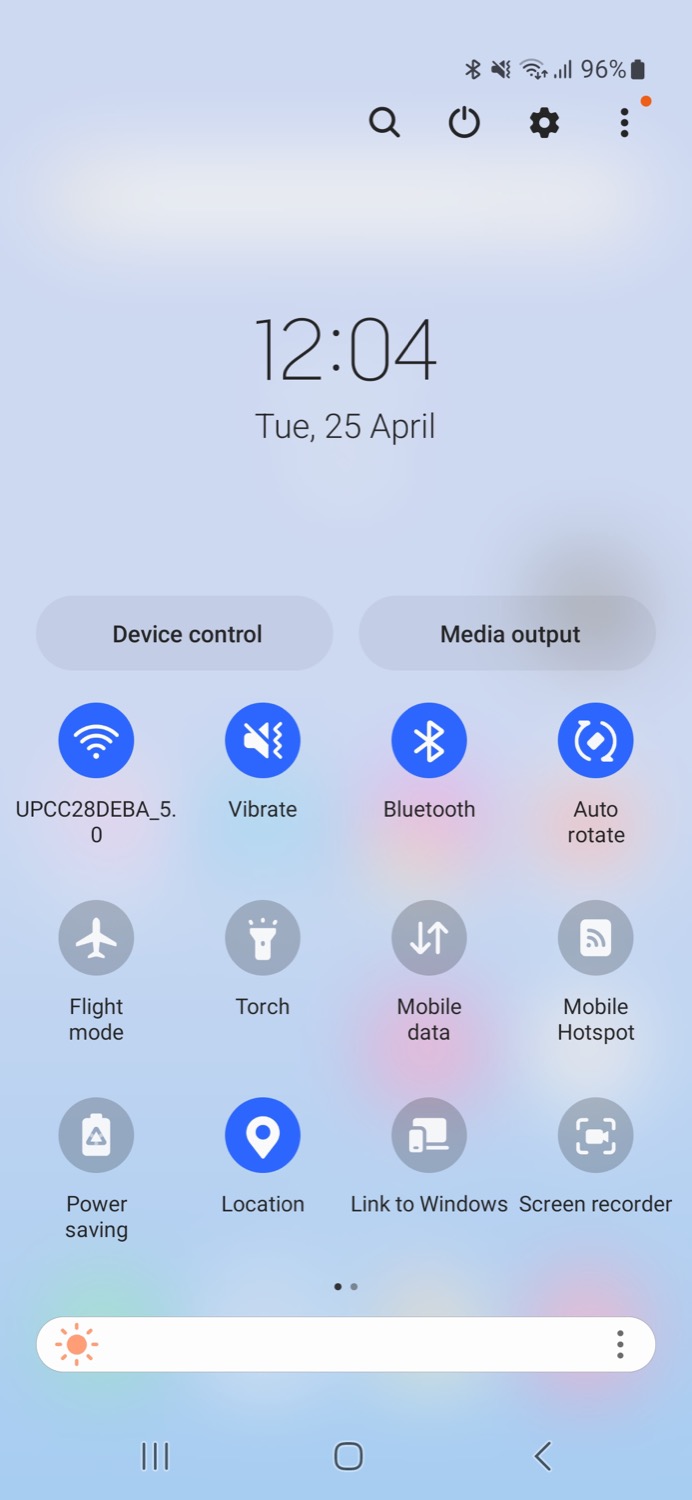Start the Screen recorder

point(596,1135)
